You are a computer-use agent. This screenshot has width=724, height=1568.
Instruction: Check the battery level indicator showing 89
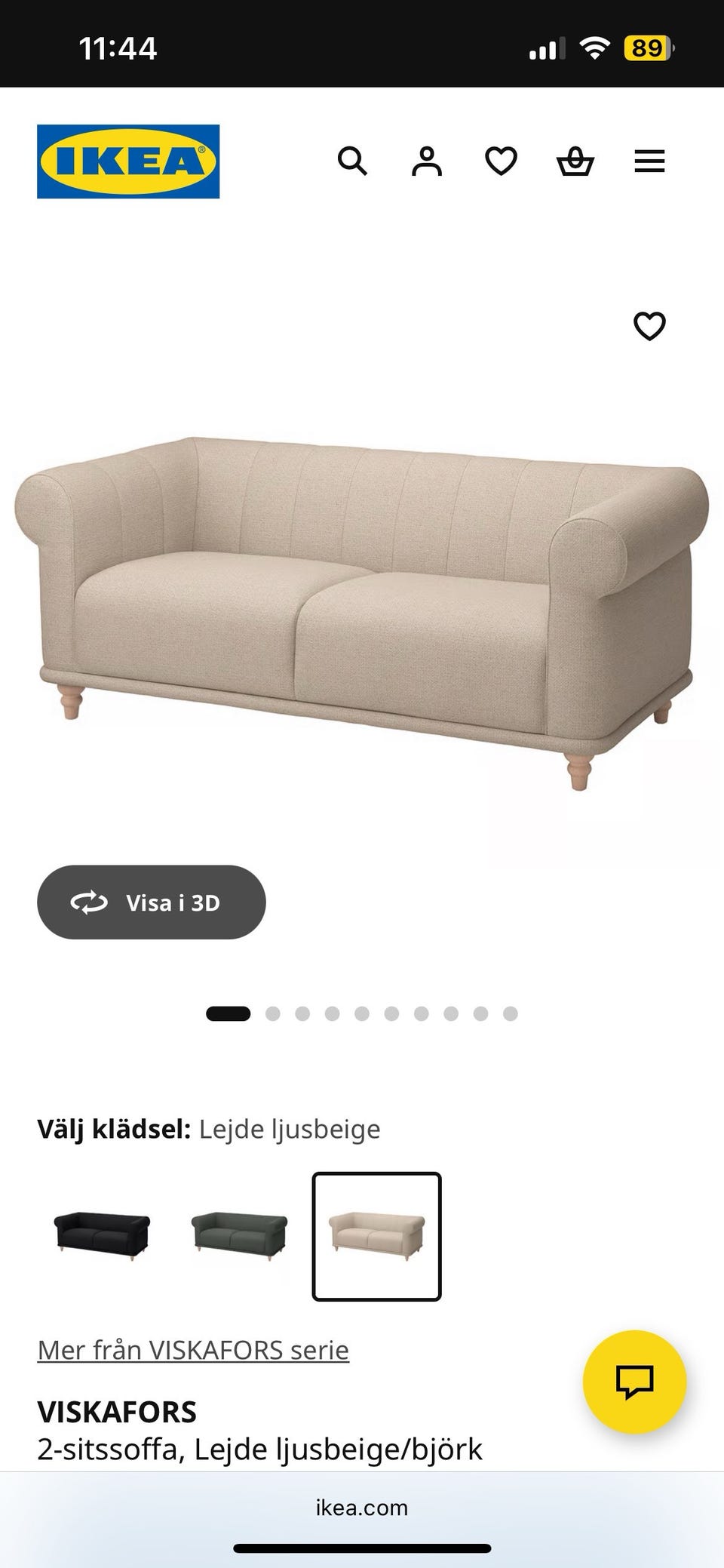click(647, 48)
